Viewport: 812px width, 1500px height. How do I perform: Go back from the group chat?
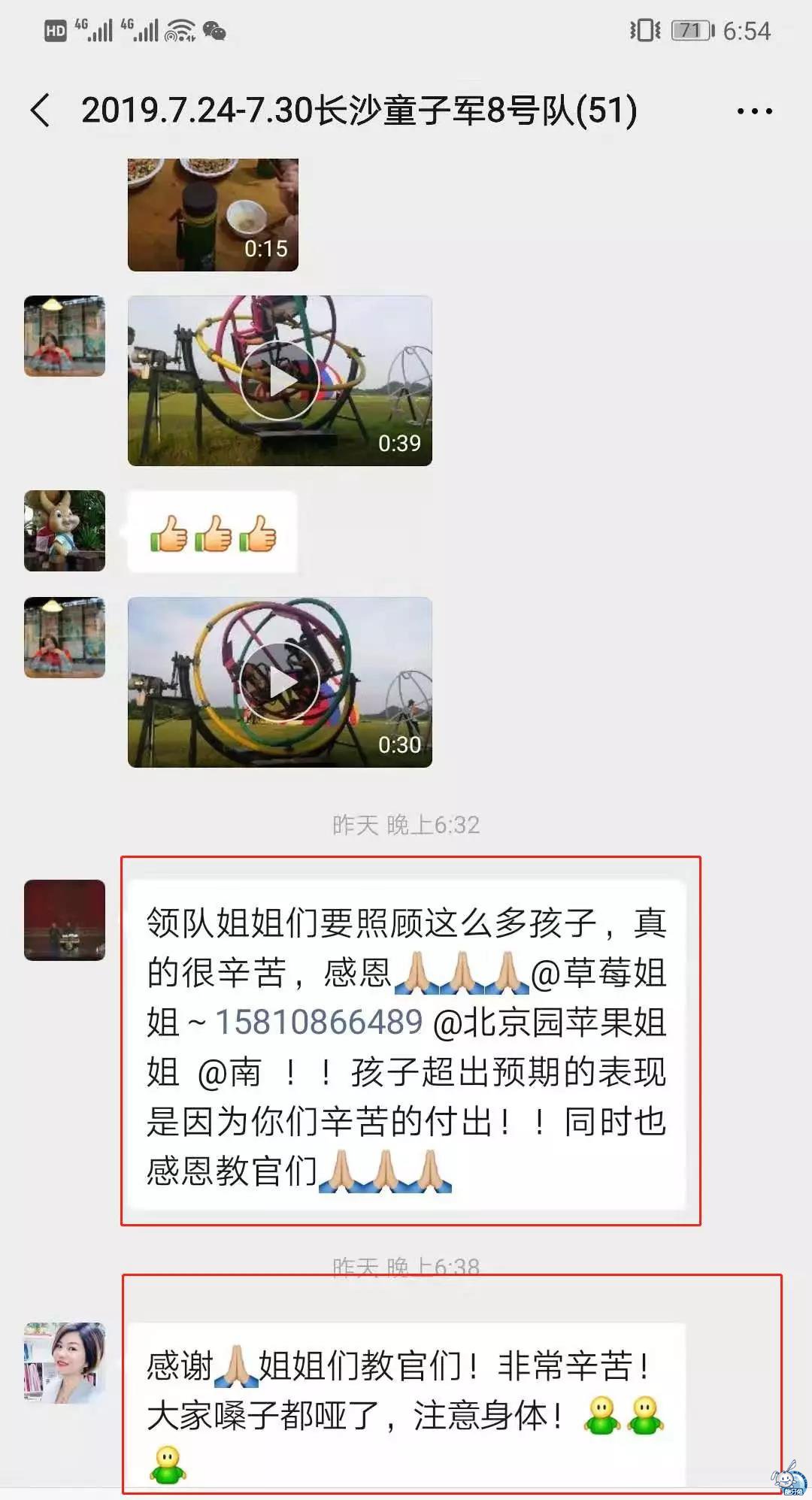41,111
